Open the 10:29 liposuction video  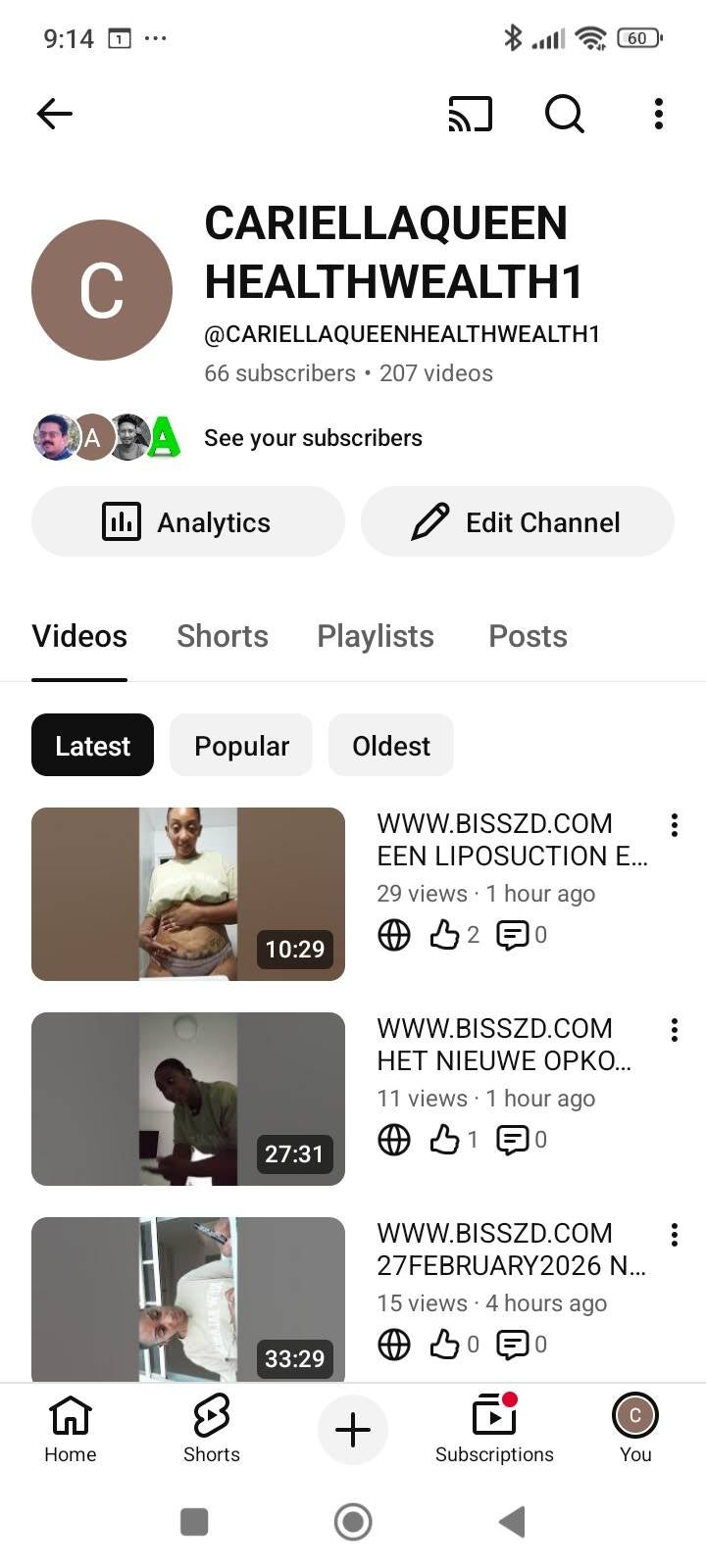(x=188, y=894)
